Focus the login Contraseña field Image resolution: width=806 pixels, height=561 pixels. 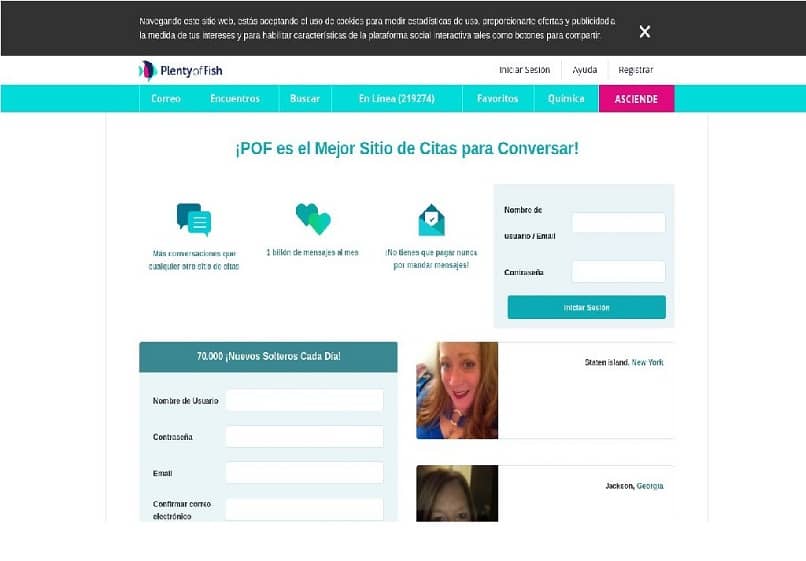pyautogui.click(x=618, y=272)
